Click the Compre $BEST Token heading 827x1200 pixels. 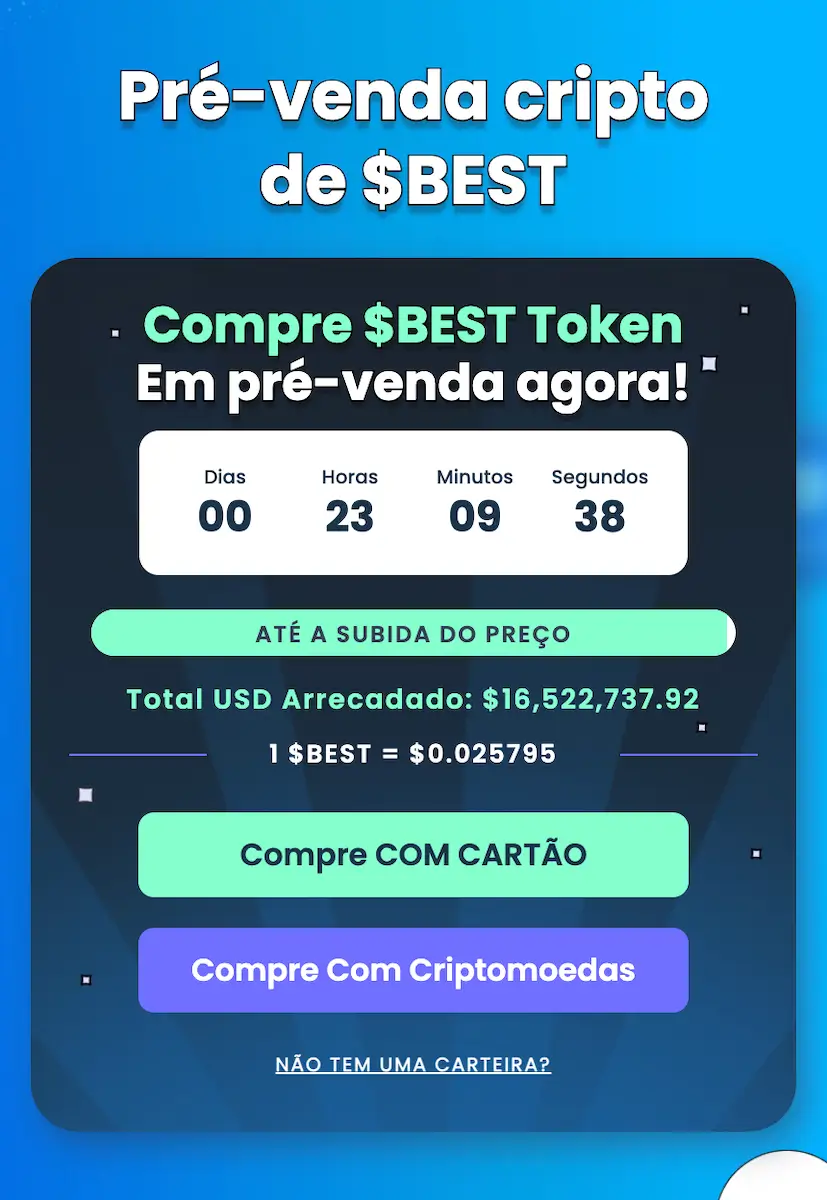tap(413, 325)
